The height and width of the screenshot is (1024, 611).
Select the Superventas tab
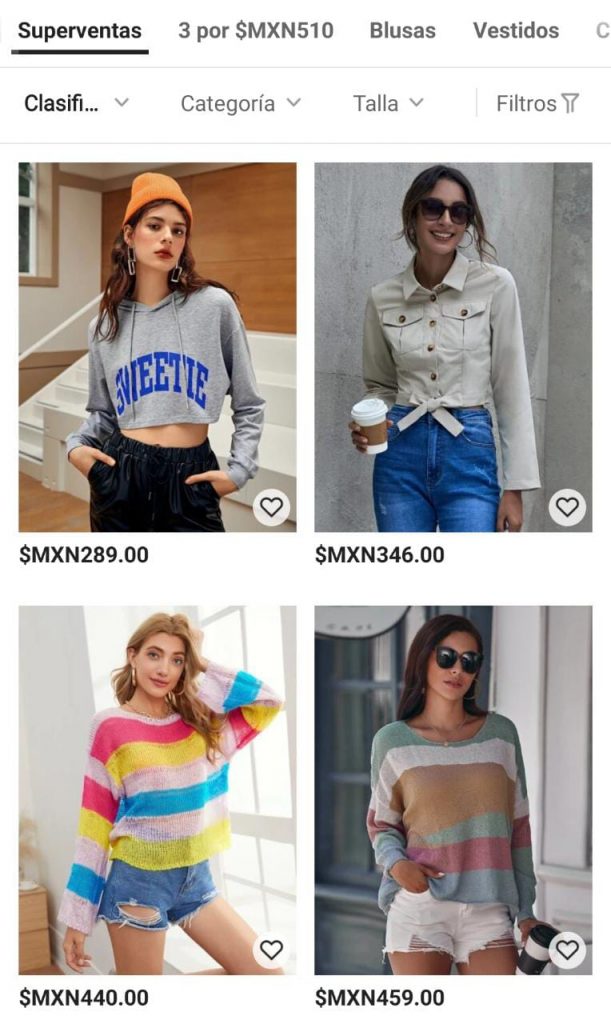pos(80,30)
